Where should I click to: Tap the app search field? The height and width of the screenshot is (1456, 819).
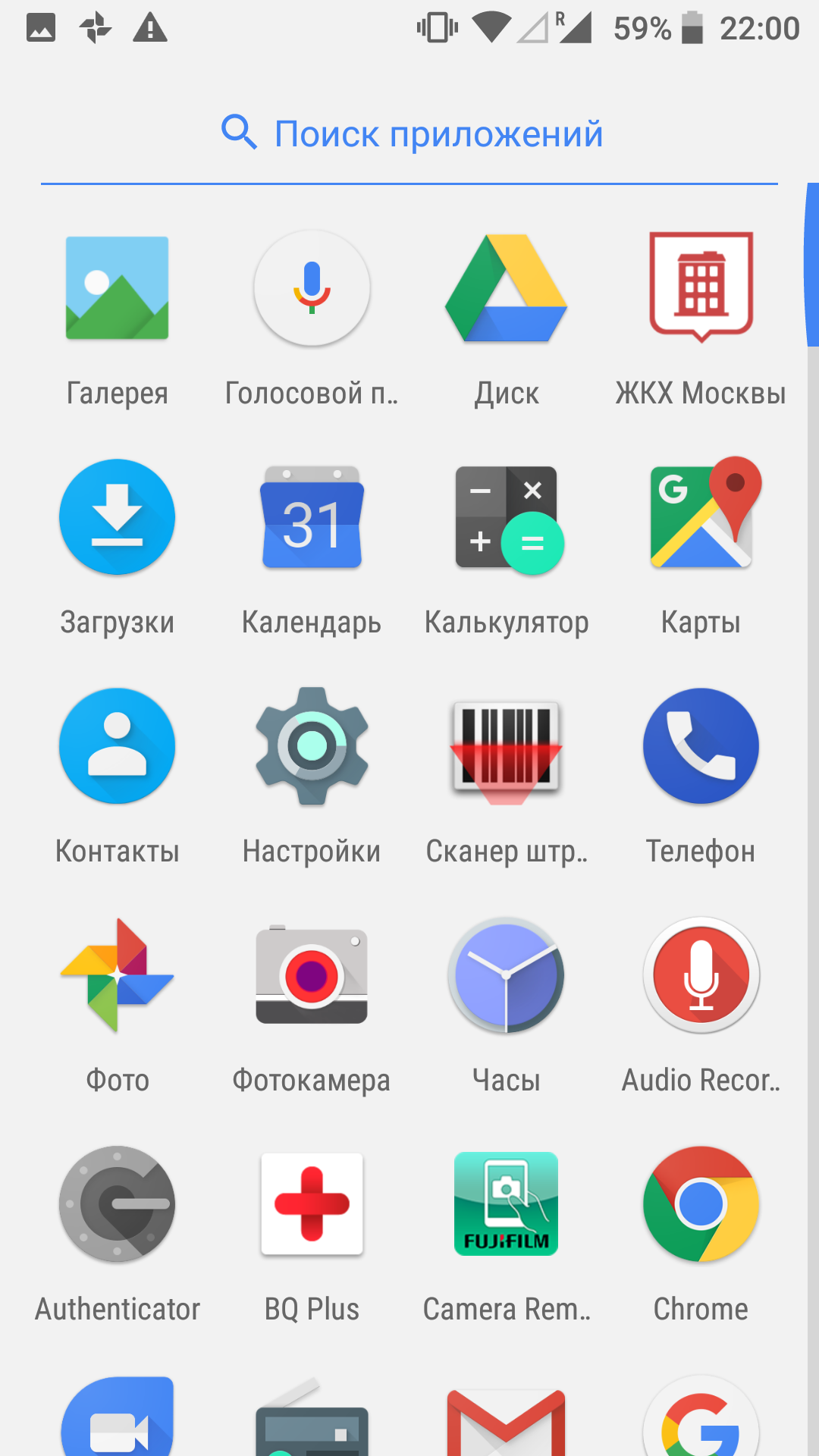409,133
